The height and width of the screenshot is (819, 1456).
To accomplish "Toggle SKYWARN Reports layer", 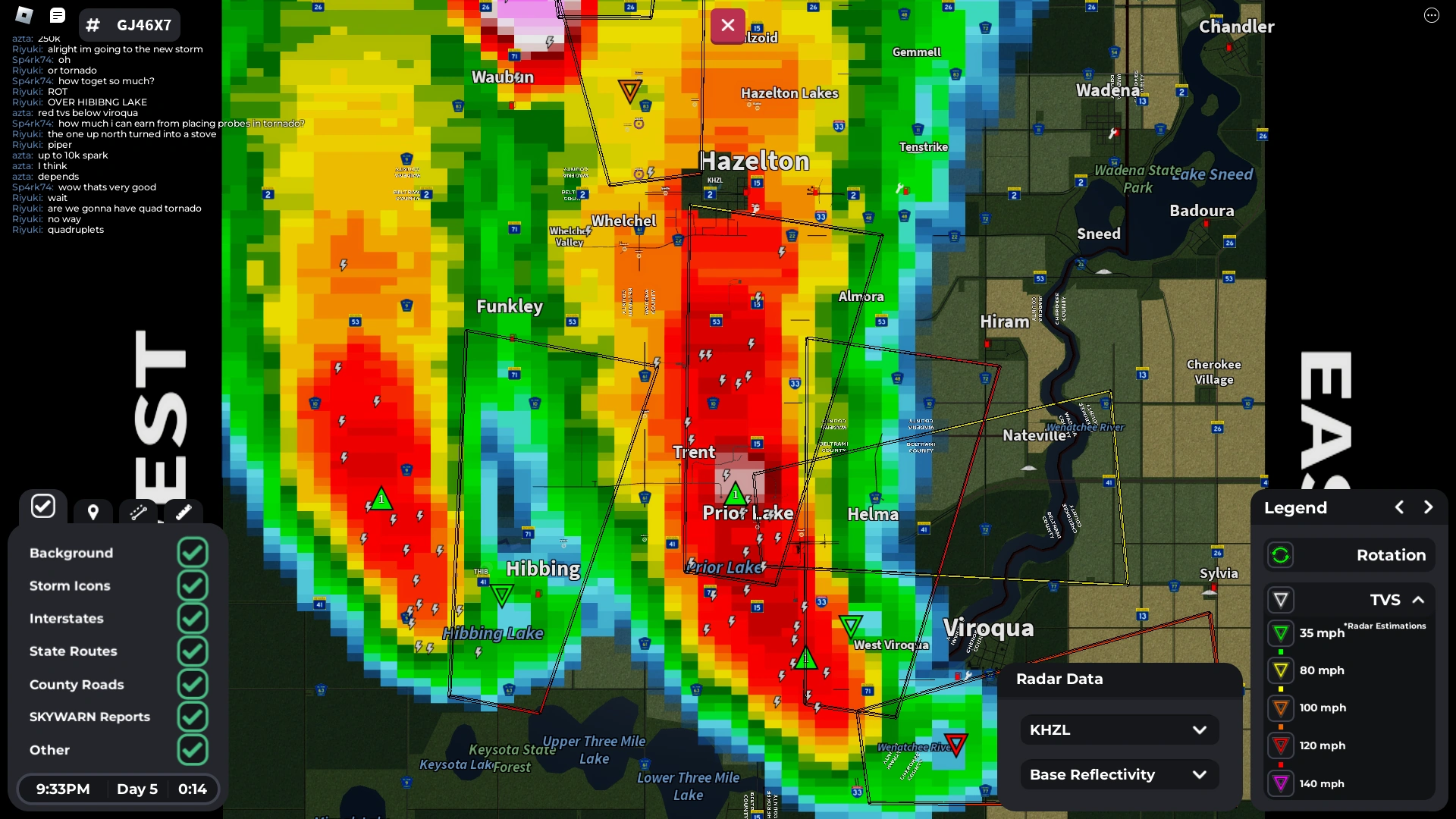I will 193,717.
